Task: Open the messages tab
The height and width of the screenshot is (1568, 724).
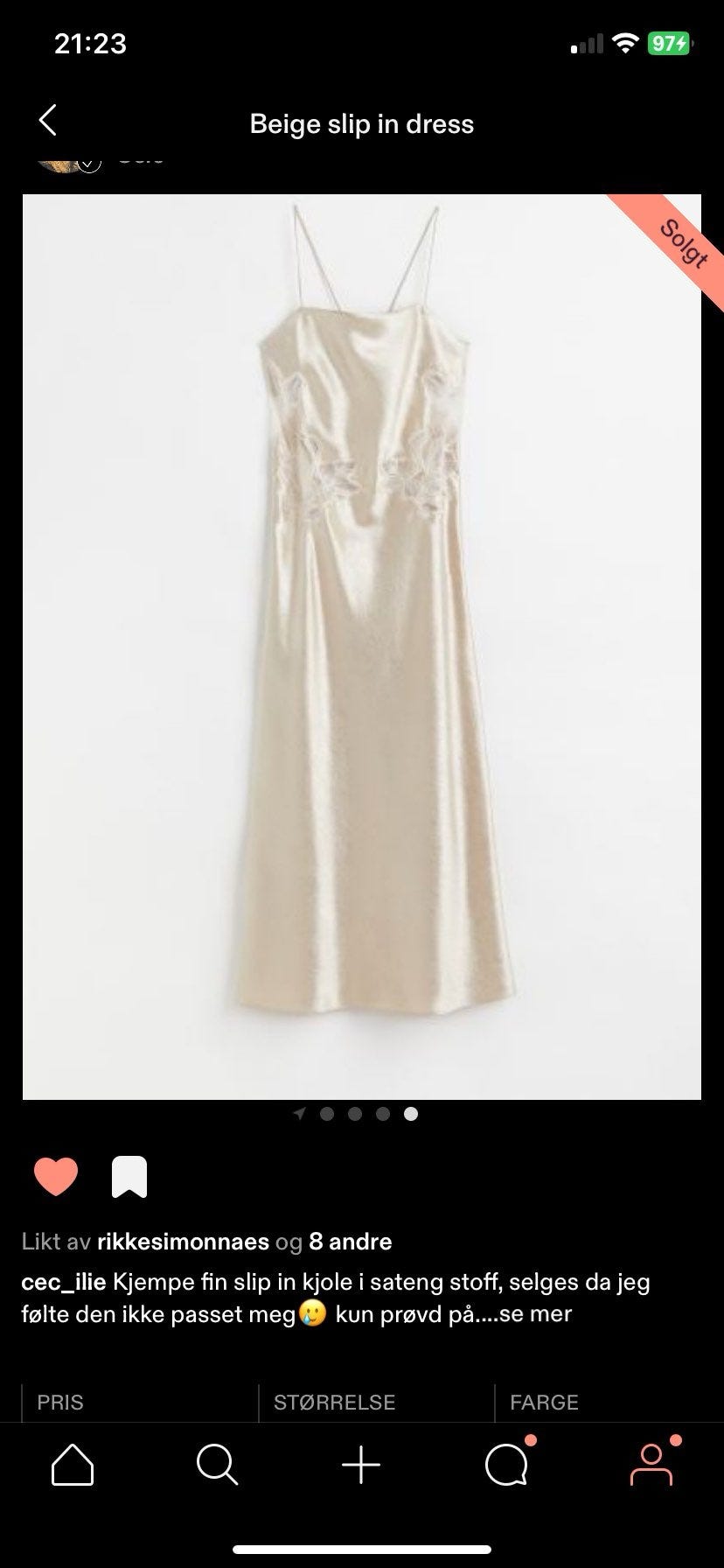Action: pyautogui.click(x=507, y=1465)
